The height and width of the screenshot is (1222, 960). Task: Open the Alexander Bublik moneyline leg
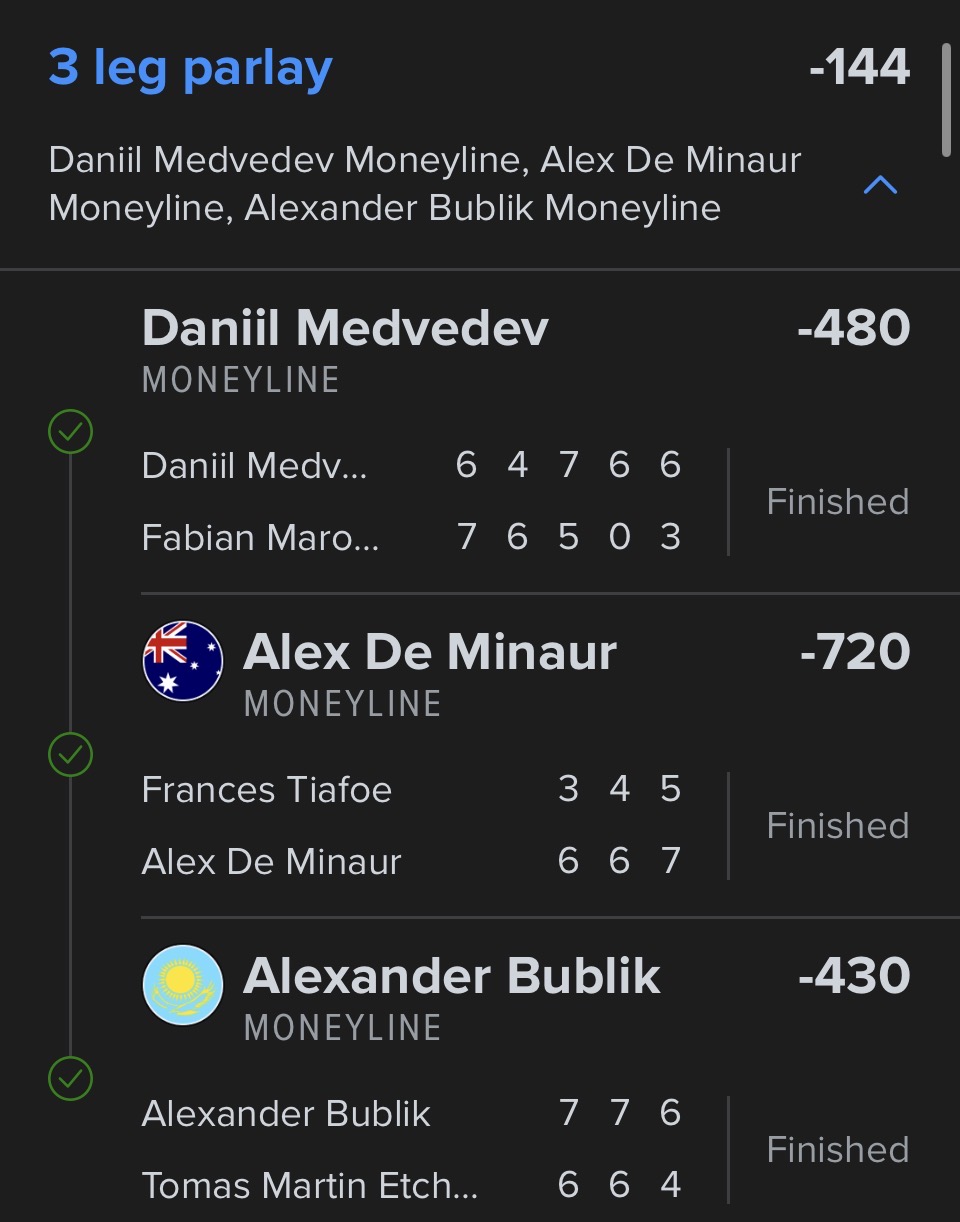click(451, 977)
